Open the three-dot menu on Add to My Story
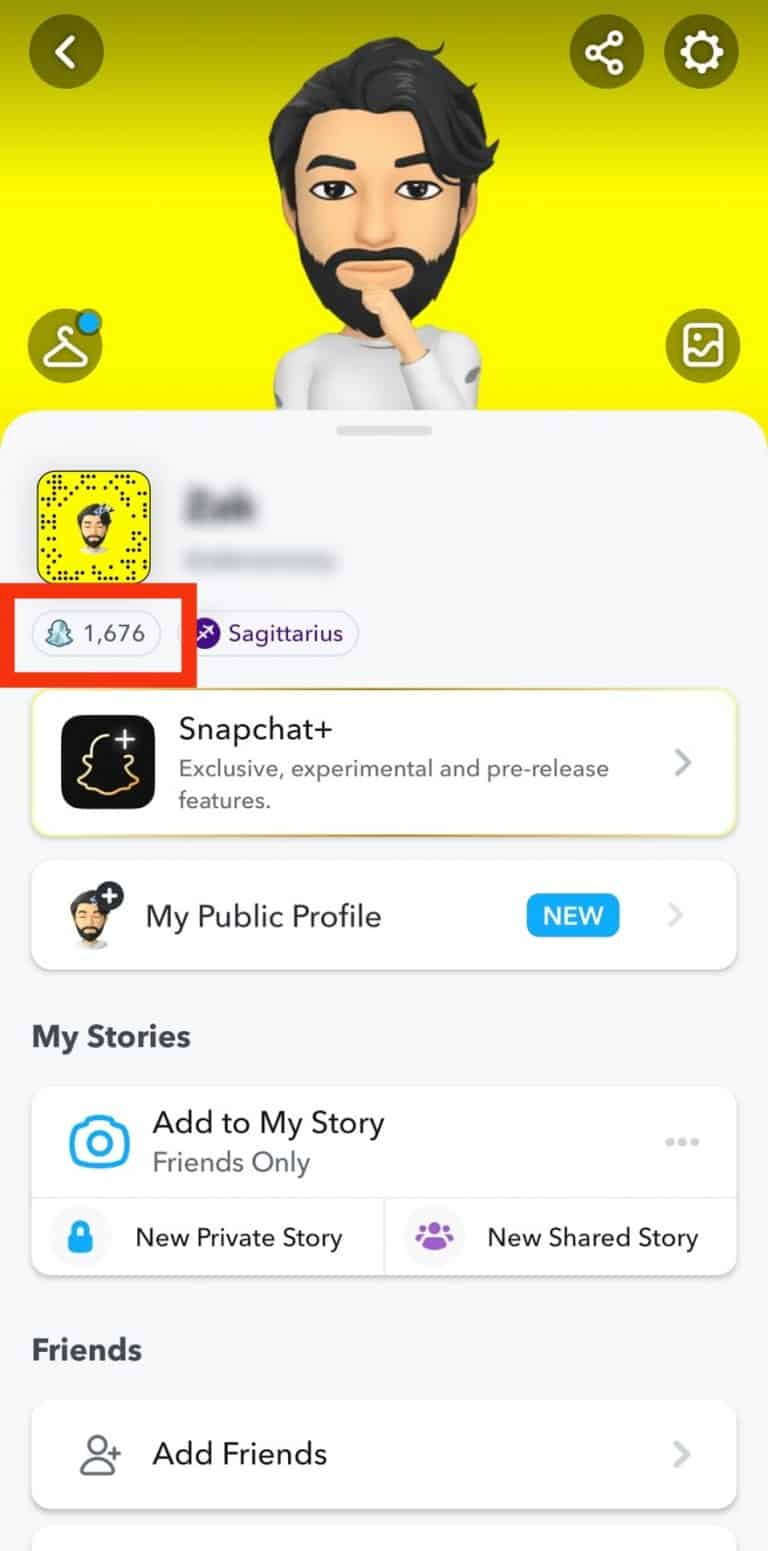 [x=683, y=1141]
